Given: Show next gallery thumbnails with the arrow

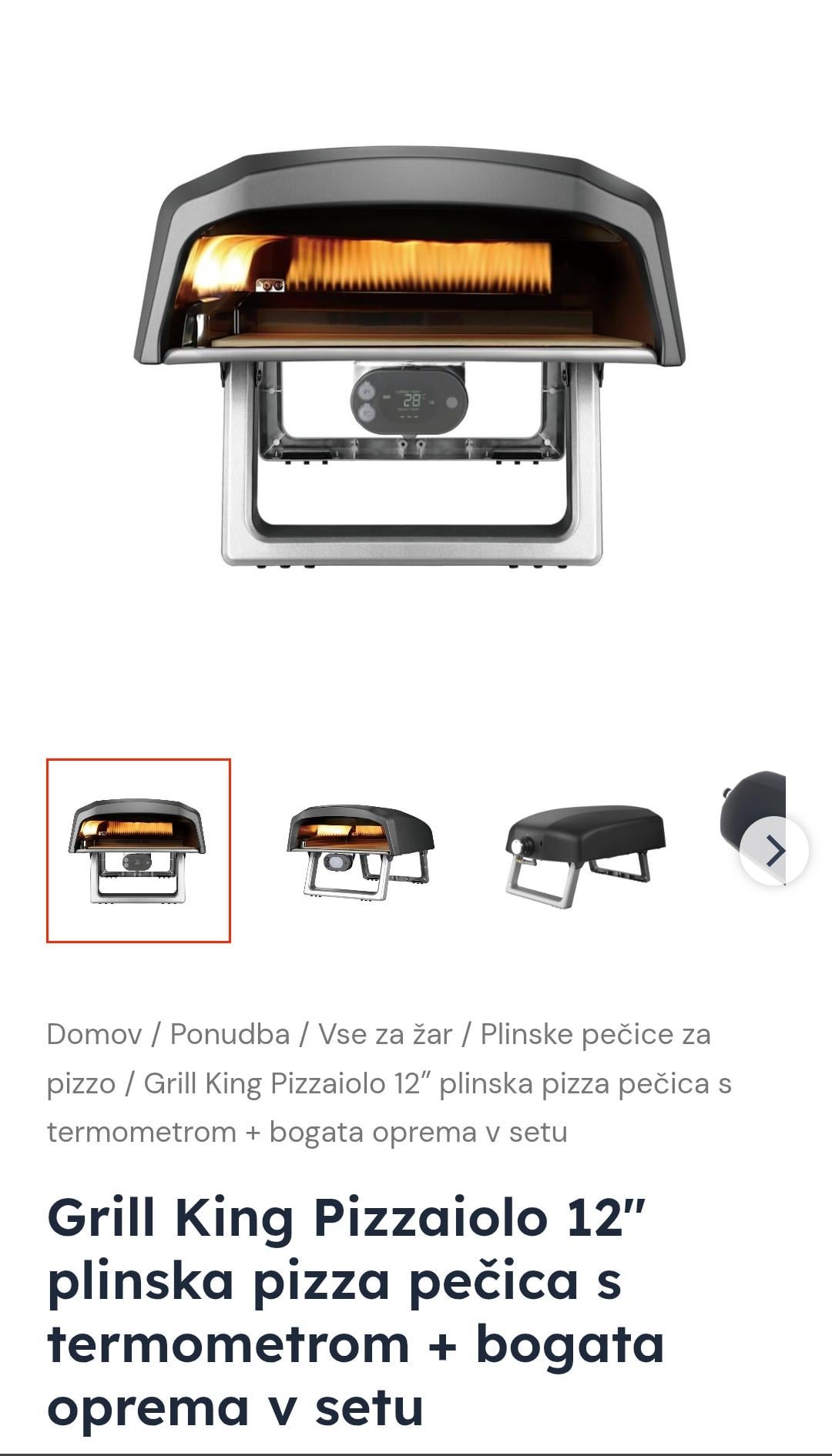Looking at the screenshot, I should pyautogui.click(x=773, y=851).
